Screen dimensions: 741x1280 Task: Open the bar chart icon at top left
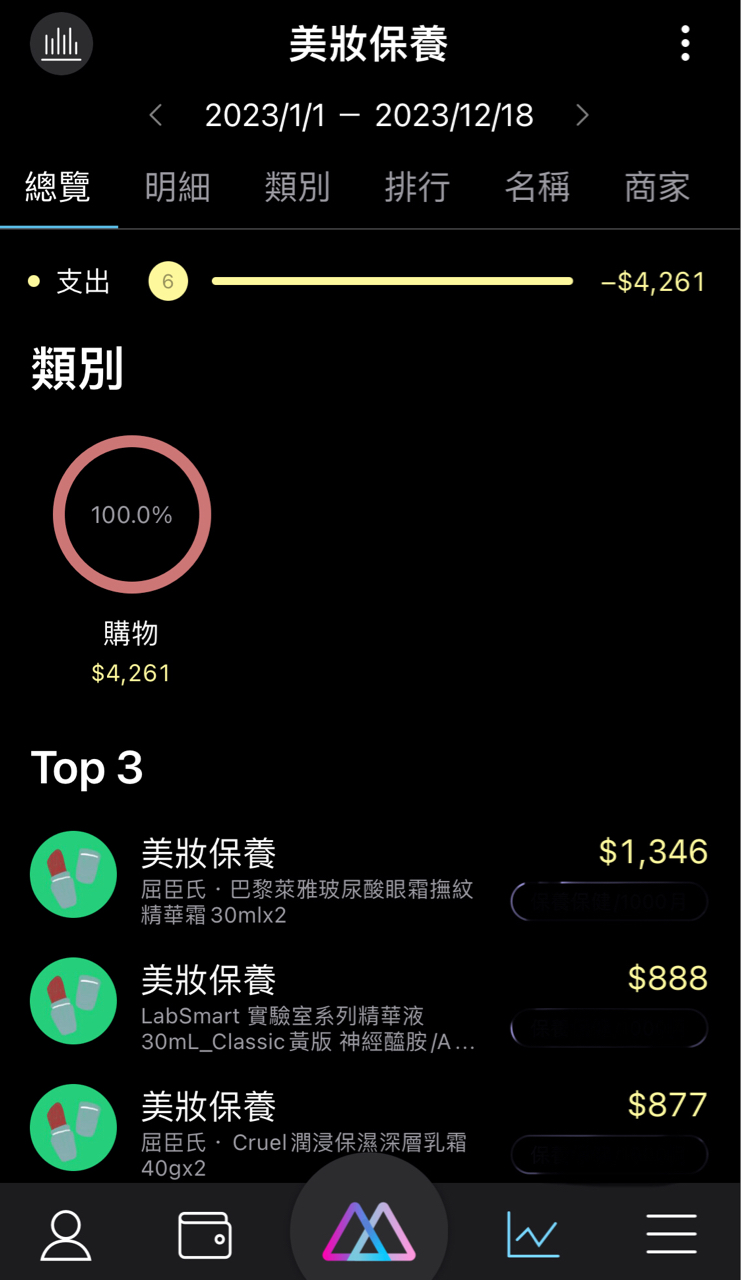(62, 44)
